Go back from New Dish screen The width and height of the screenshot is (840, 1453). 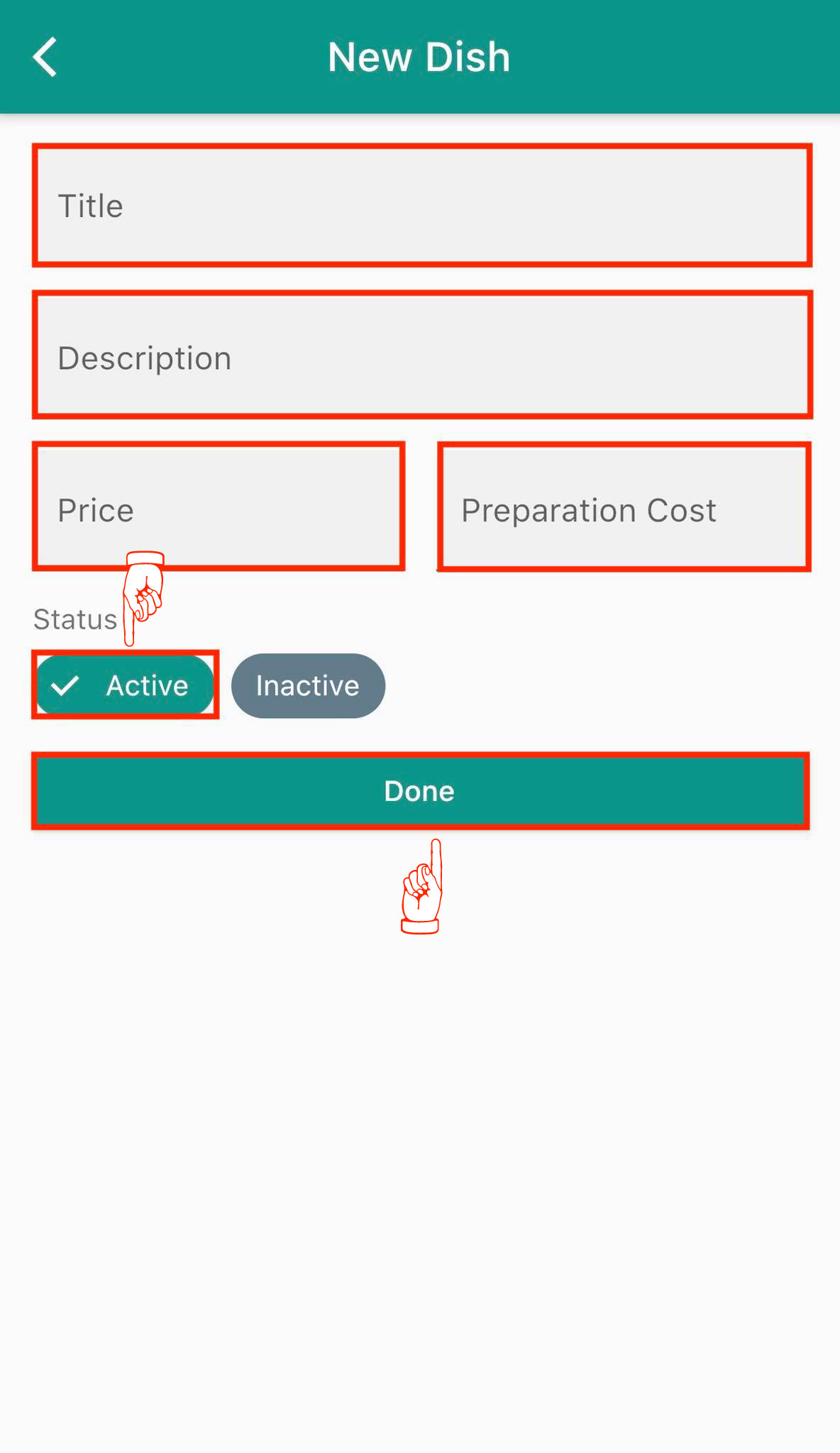pyautogui.click(x=45, y=57)
